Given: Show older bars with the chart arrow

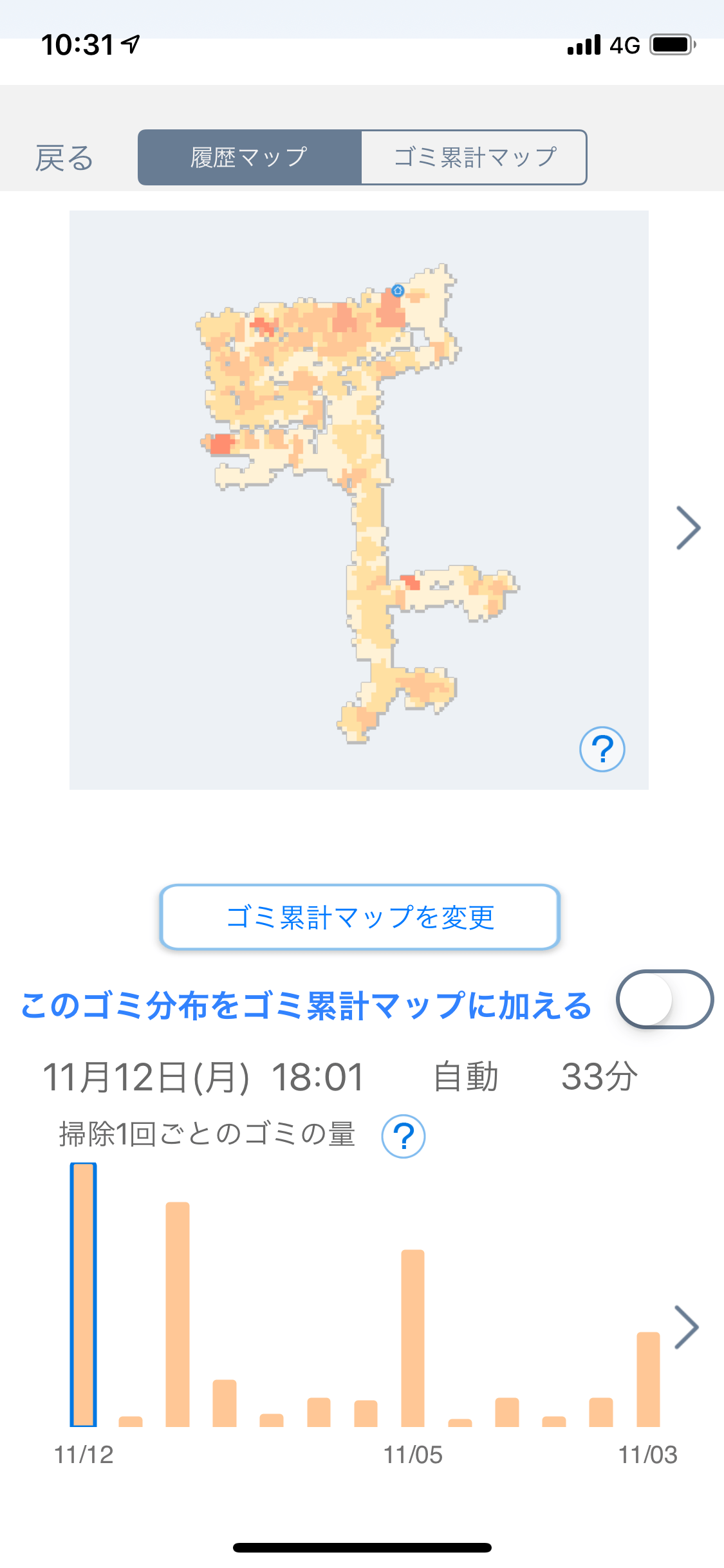Looking at the screenshot, I should point(686,1327).
